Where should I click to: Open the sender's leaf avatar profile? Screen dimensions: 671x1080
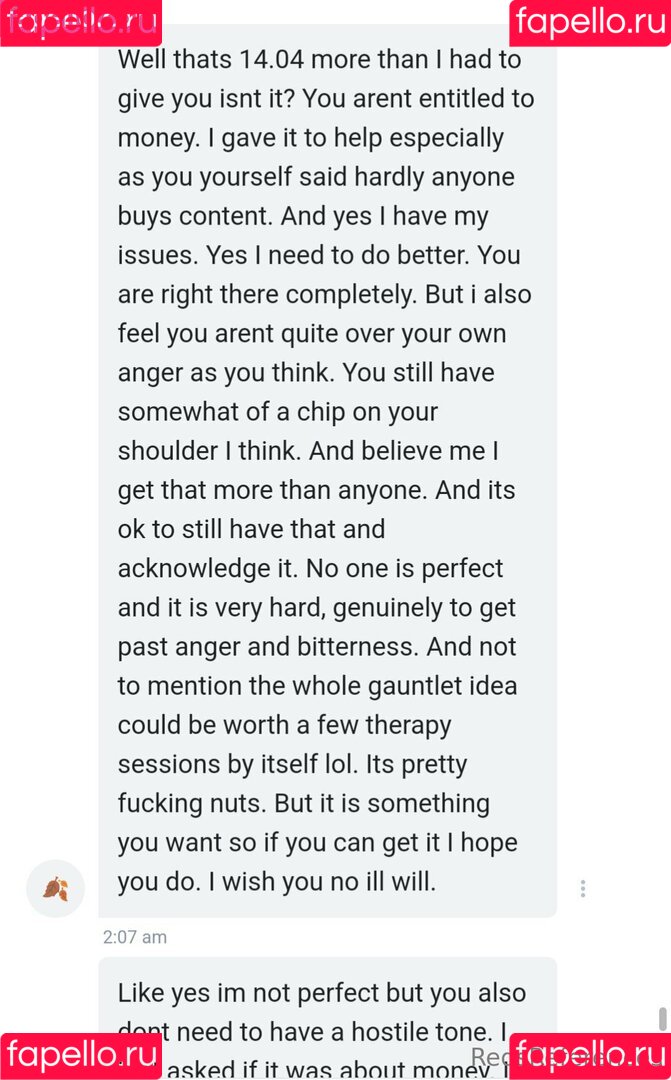[x=56, y=888]
